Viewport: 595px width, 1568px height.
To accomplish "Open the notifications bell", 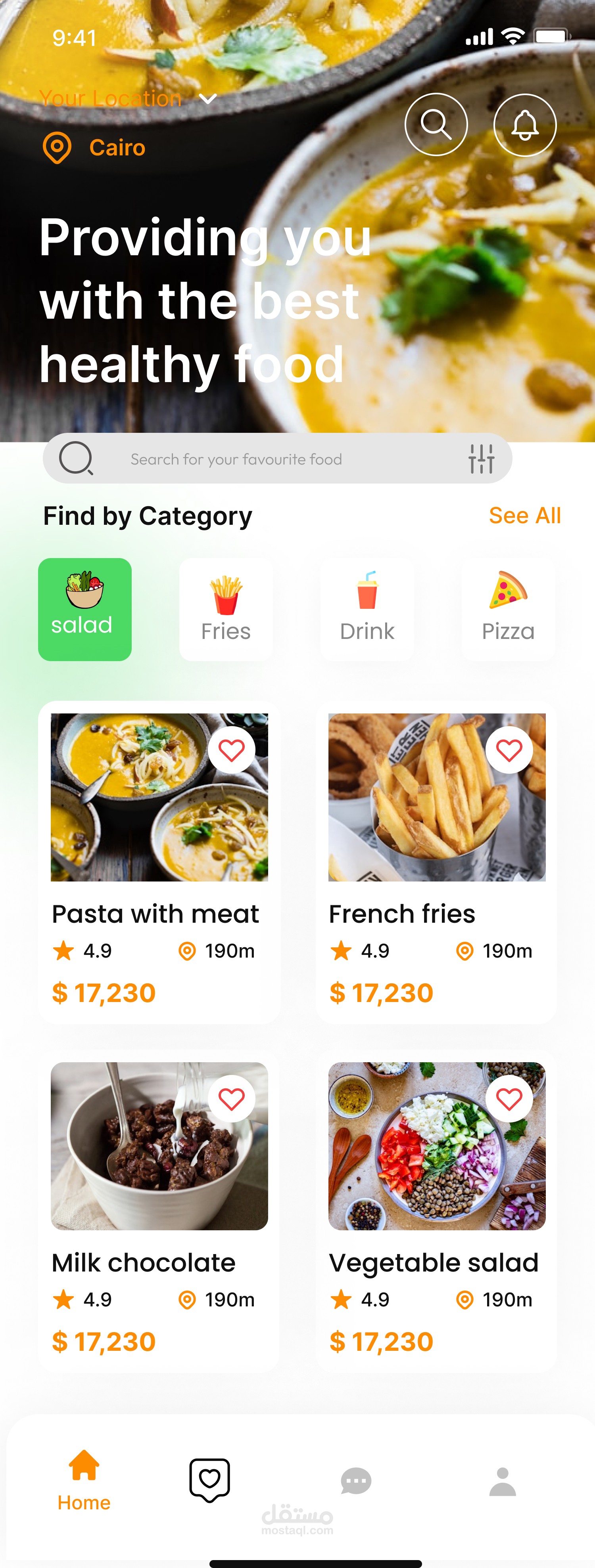I will 524,125.
